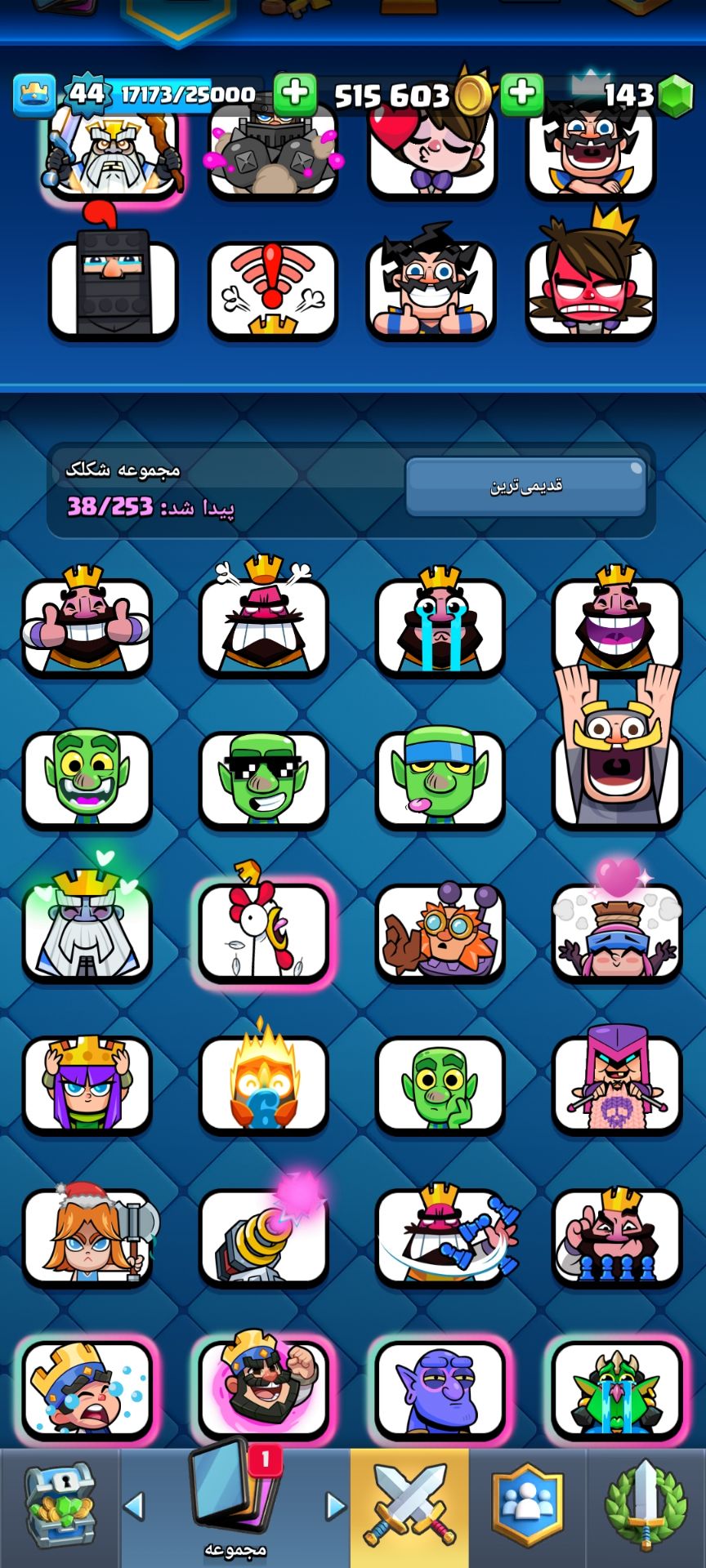
Task: Select the crying green dragon emote
Action: click(617, 1390)
